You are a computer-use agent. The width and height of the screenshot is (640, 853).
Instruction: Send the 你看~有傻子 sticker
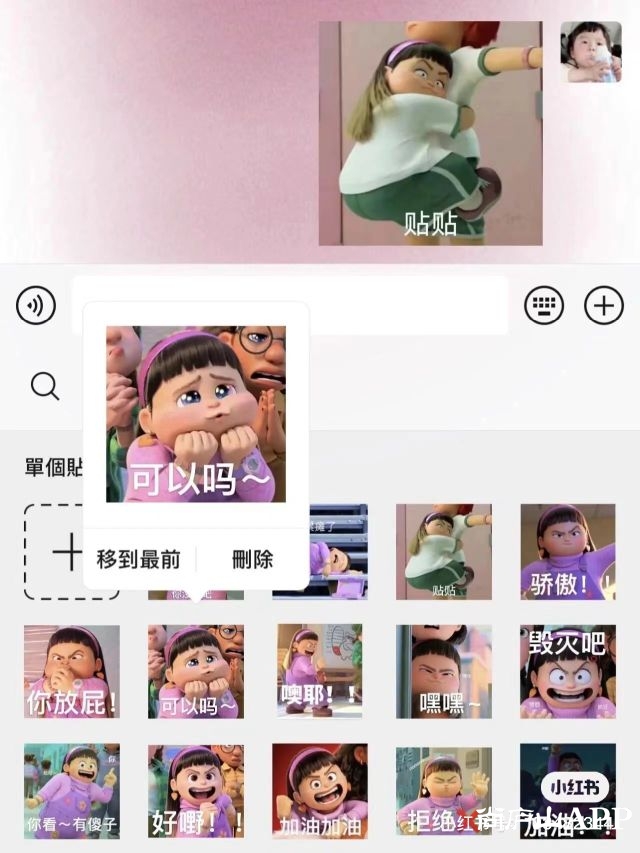(x=72, y=790)
